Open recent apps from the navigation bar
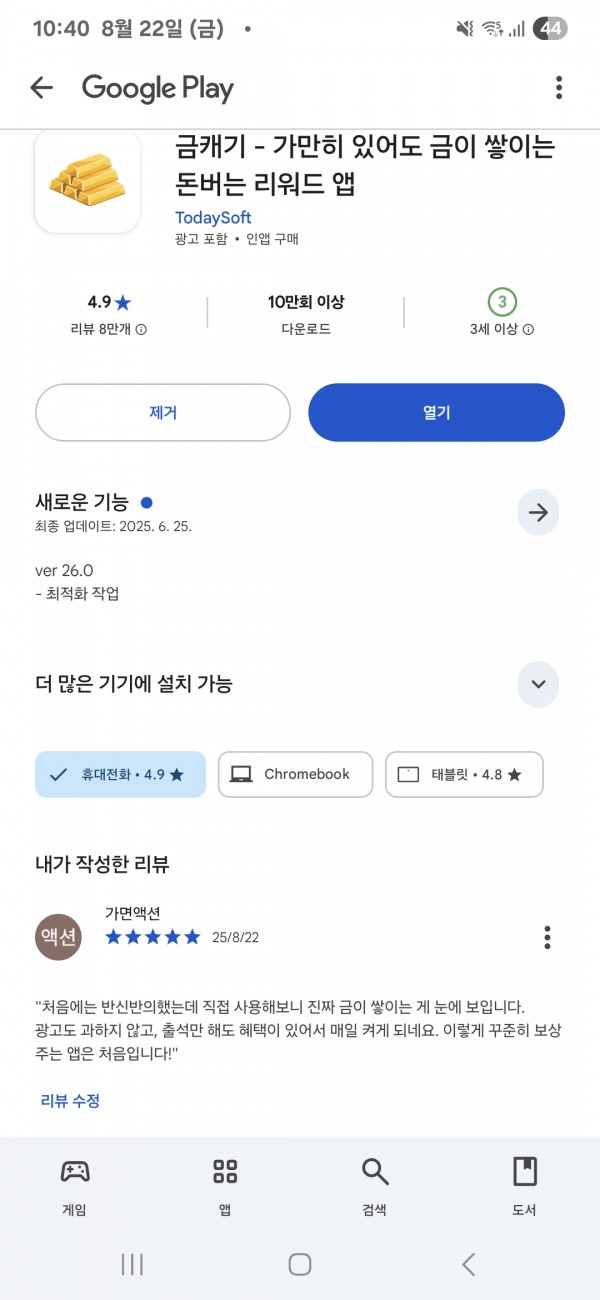Viewport: 600px width, 1300px height. (132, 1264)
